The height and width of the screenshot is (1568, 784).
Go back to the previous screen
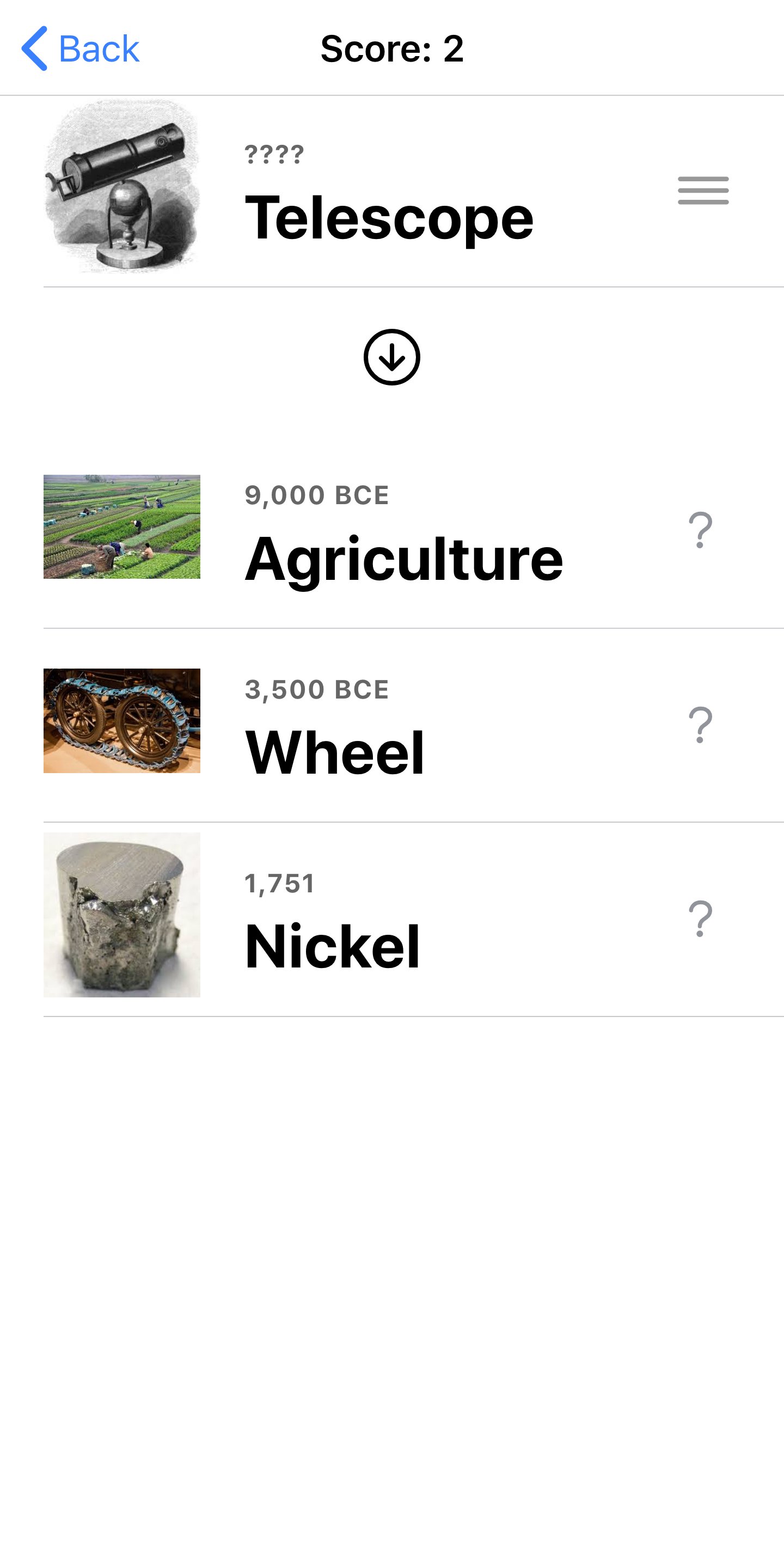[x=81, y=48]
